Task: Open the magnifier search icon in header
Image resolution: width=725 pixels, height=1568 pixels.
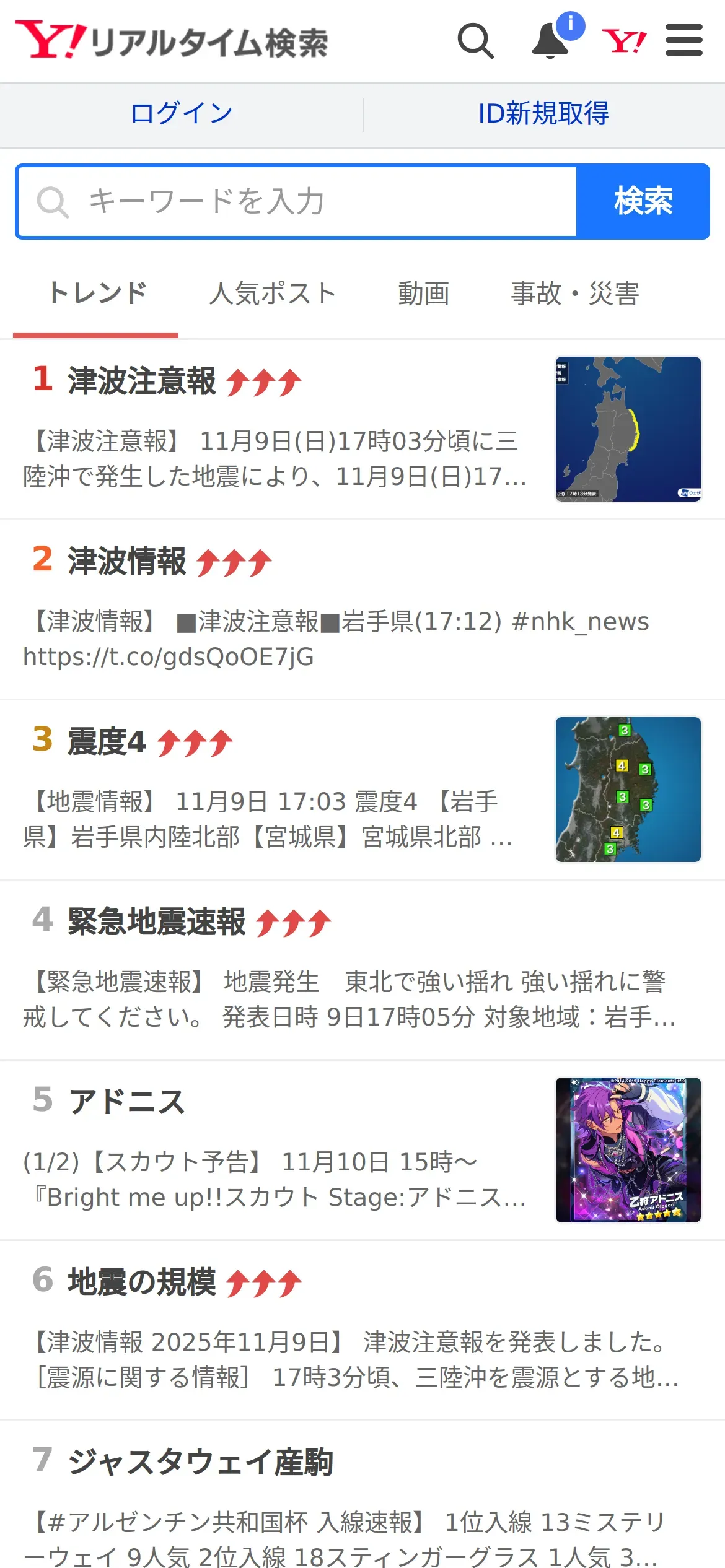Action: (475, 41)
